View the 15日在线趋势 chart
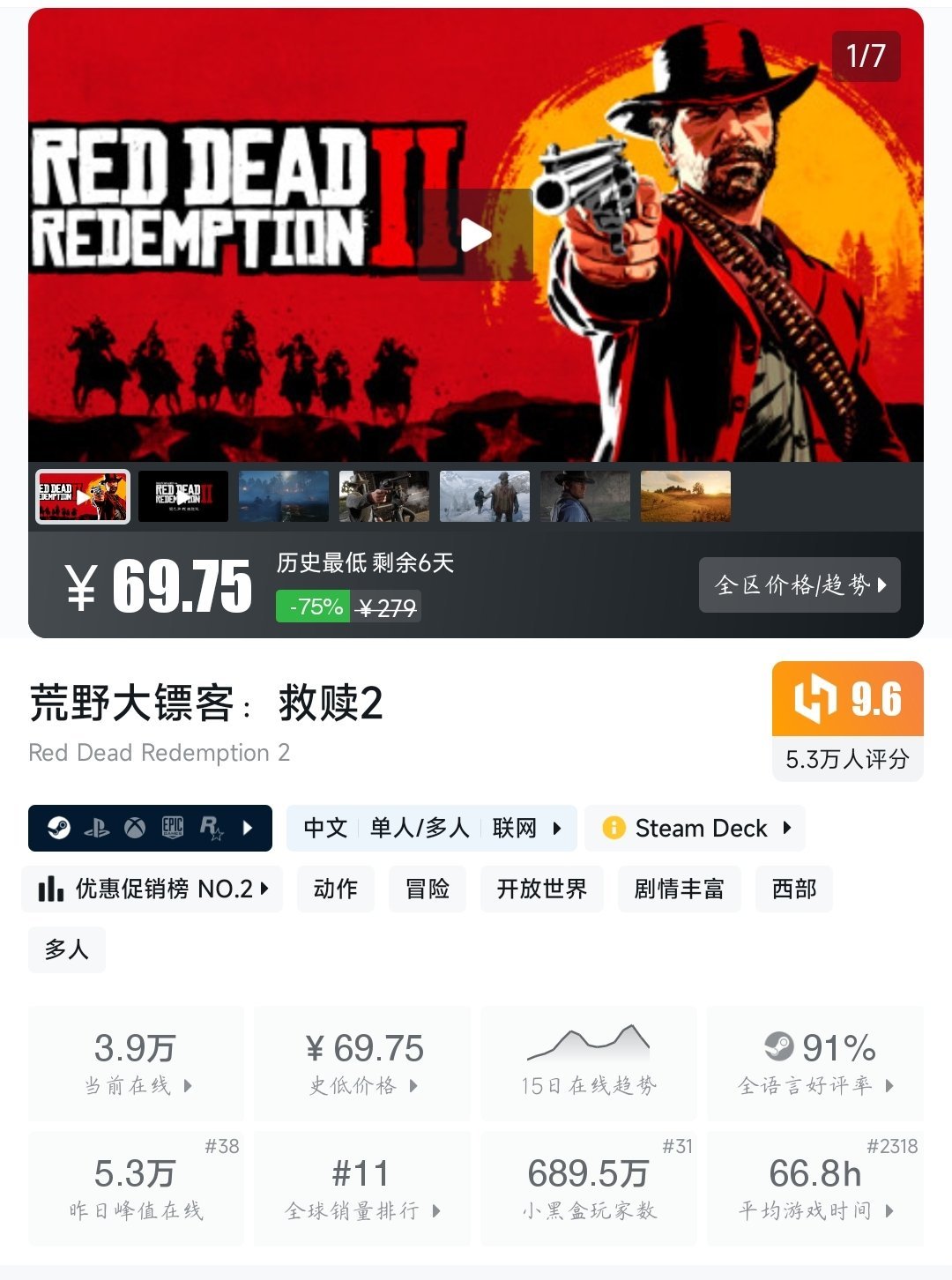The width and height of the screenshot is (952, 1280). [x=588, y=1064]
